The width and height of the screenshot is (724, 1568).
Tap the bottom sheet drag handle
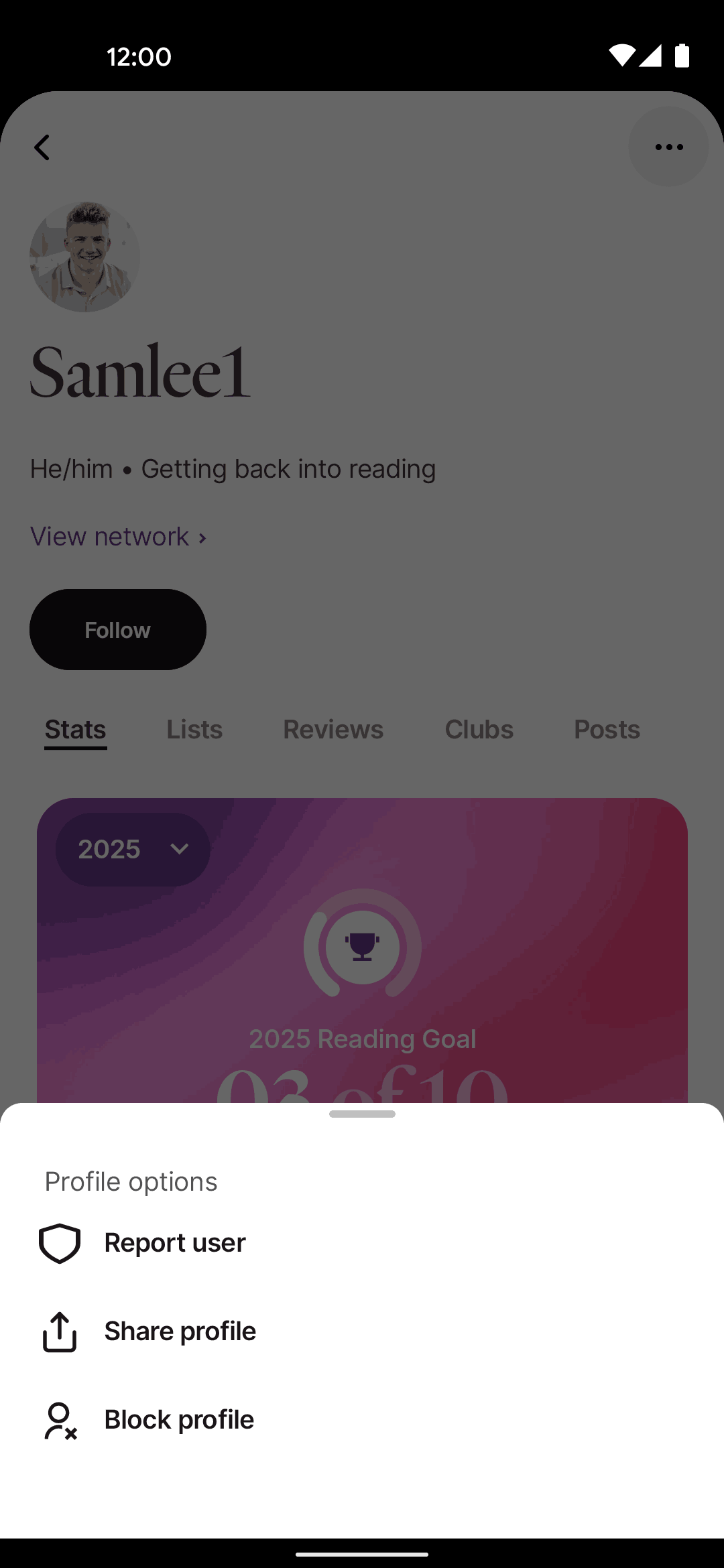[x=362, y=1114]
